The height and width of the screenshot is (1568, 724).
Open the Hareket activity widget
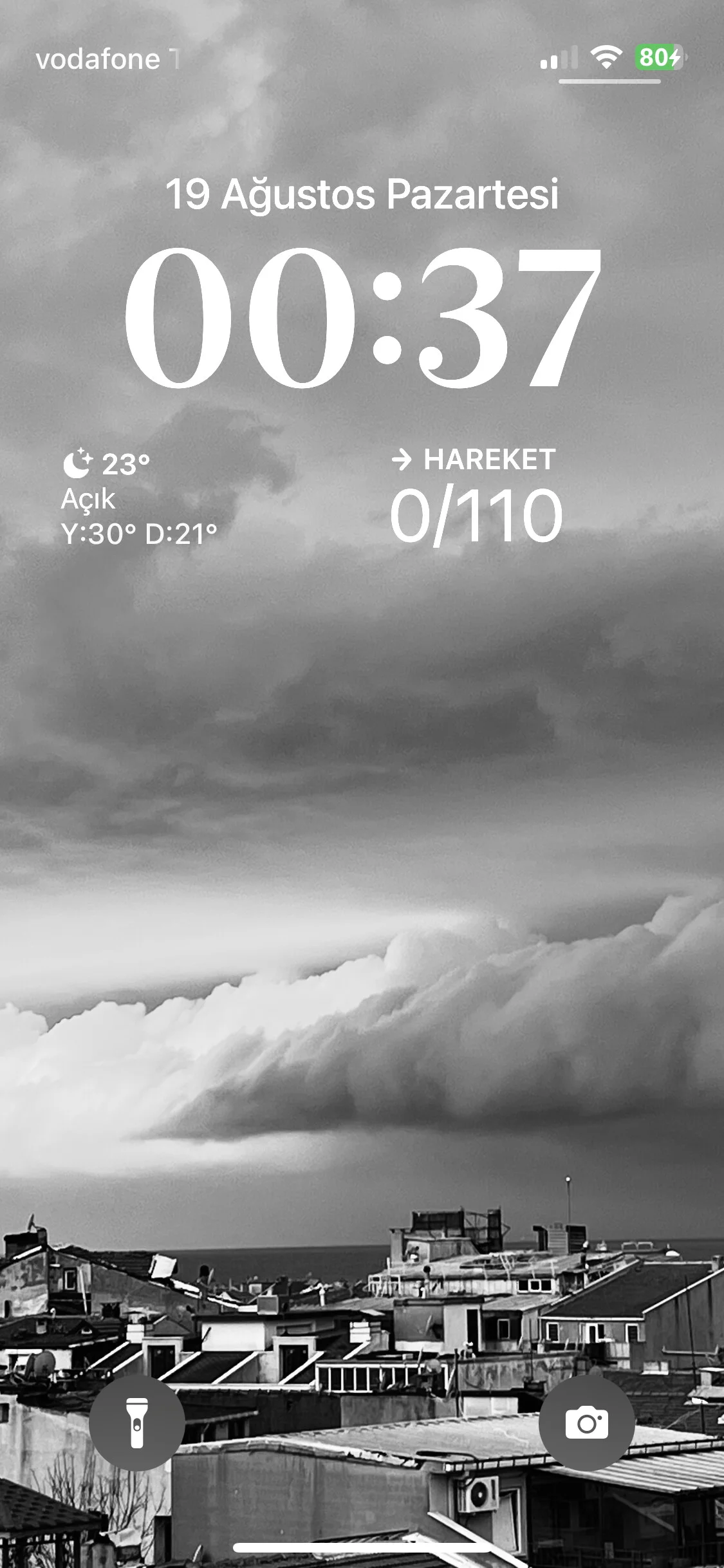click(x=476, y=496)
